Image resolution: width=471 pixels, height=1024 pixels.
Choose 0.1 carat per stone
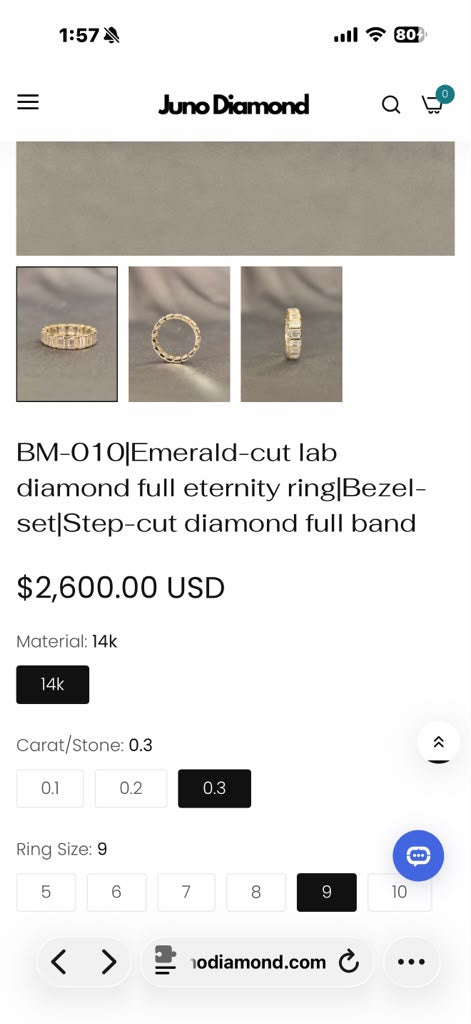tap(50, 788)
